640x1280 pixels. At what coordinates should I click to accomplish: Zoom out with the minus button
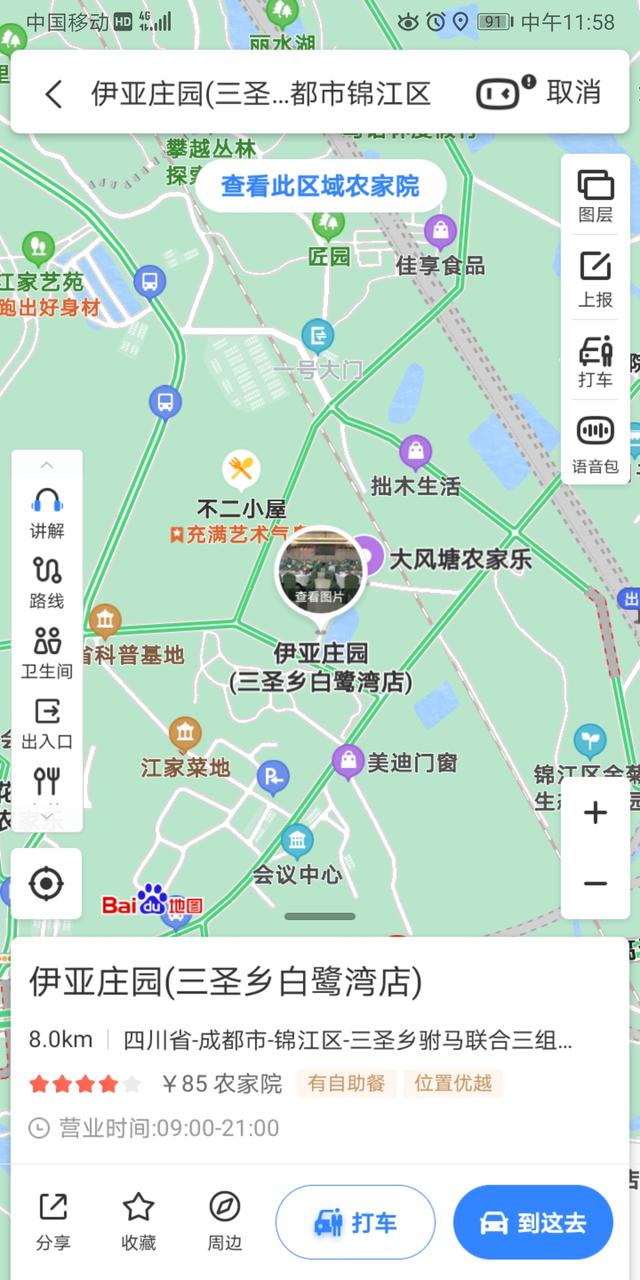click(x=595, y=883)
